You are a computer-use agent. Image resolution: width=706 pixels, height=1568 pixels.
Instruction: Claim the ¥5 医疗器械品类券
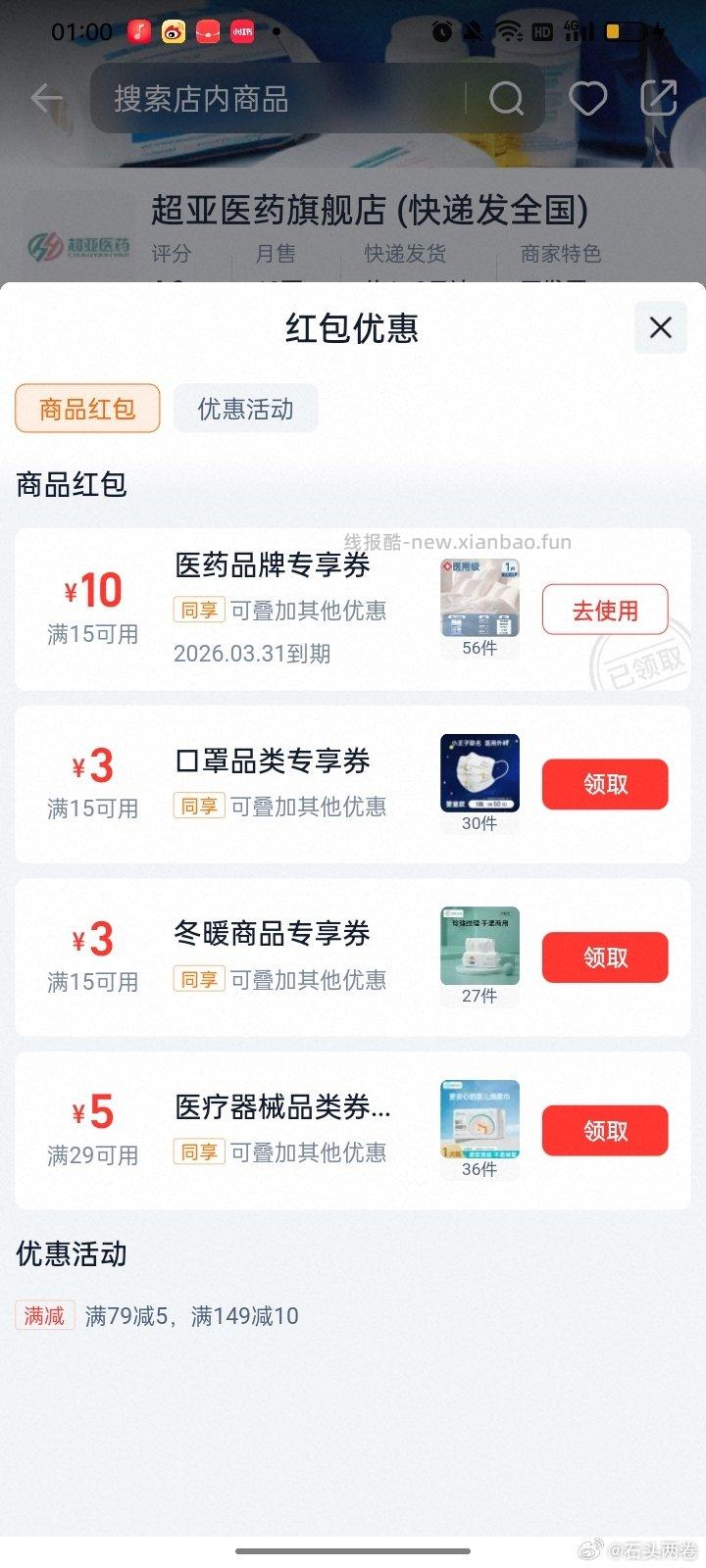pyautogui.click(x=604, y=1130)
